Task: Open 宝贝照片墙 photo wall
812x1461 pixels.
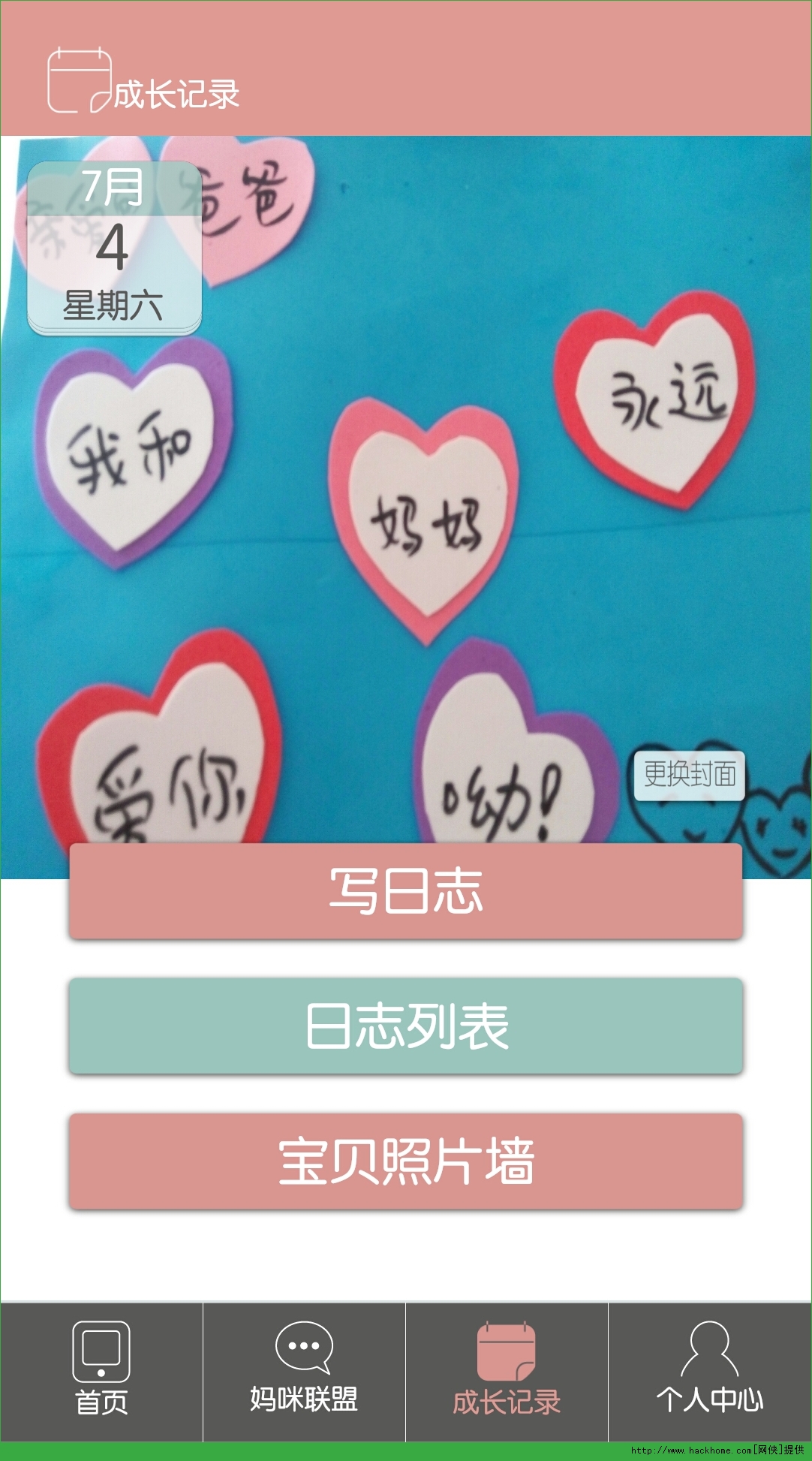Action: [405, 1161]
